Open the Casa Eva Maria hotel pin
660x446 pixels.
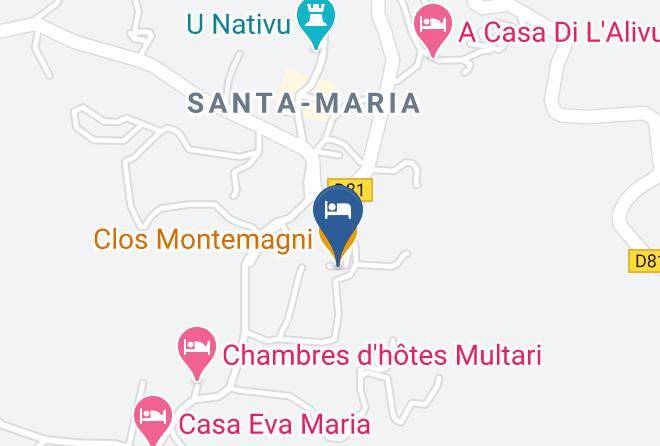(151, 418)
